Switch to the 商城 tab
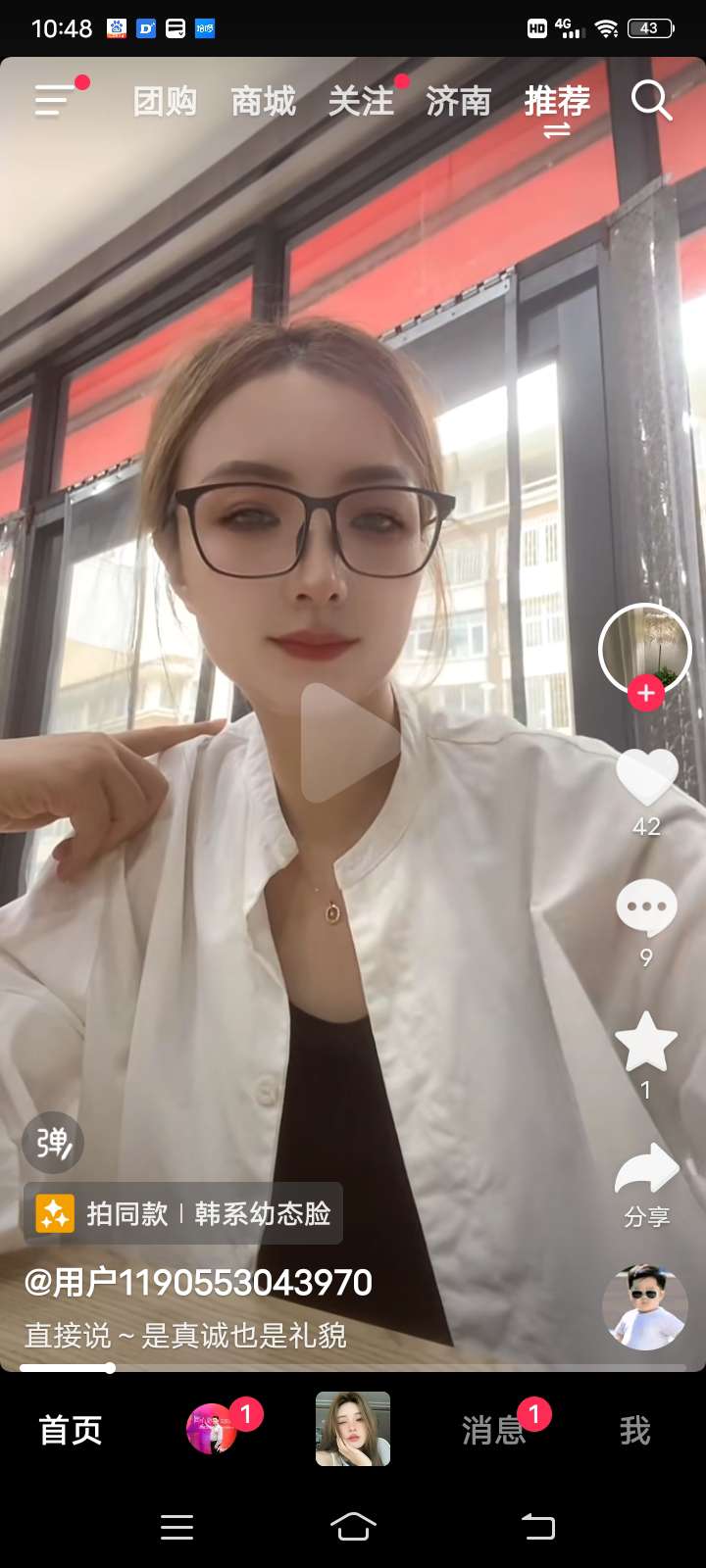 point(263,101)
